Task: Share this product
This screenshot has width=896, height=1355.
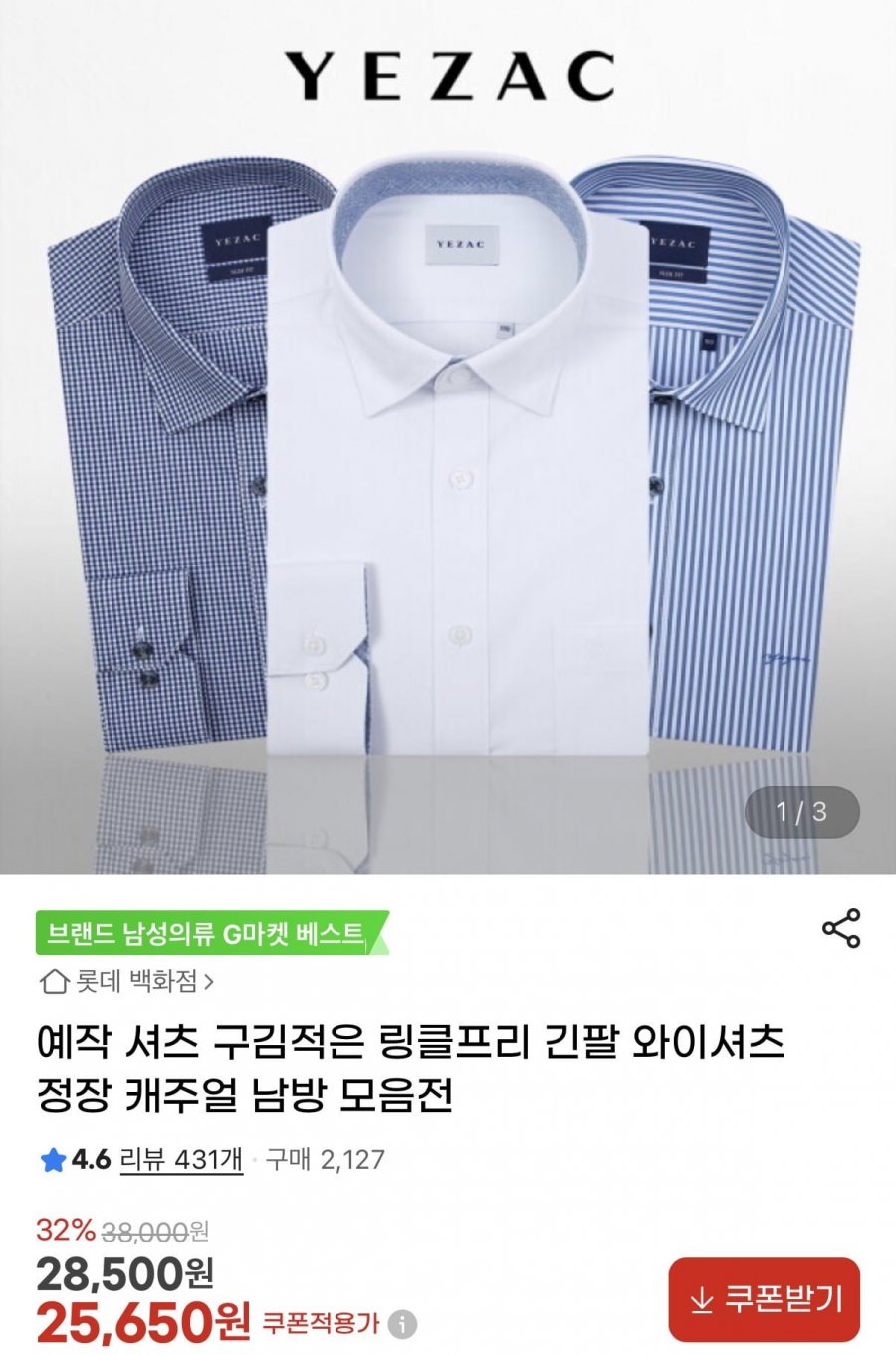Action: 841,928
